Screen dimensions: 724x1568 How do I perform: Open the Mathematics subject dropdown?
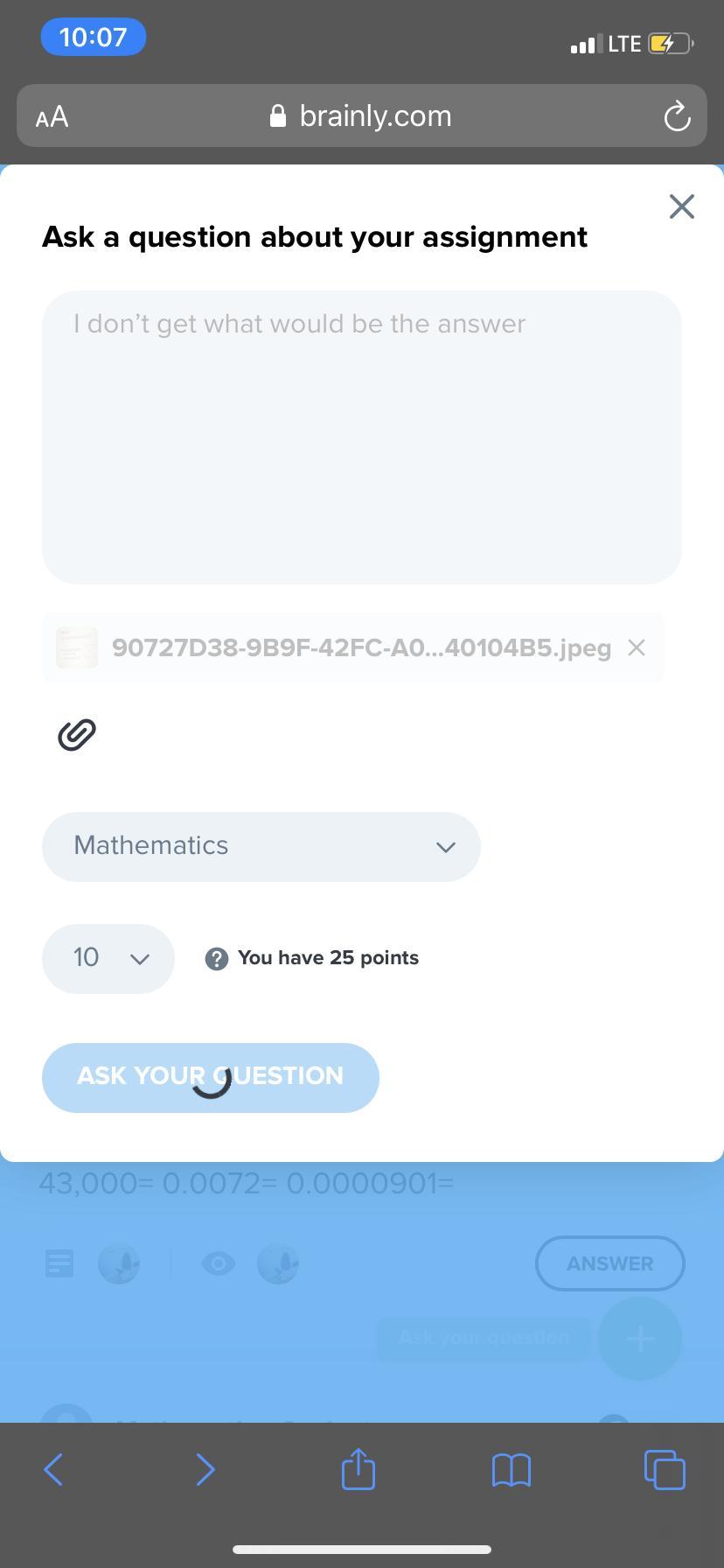[261, 846]
